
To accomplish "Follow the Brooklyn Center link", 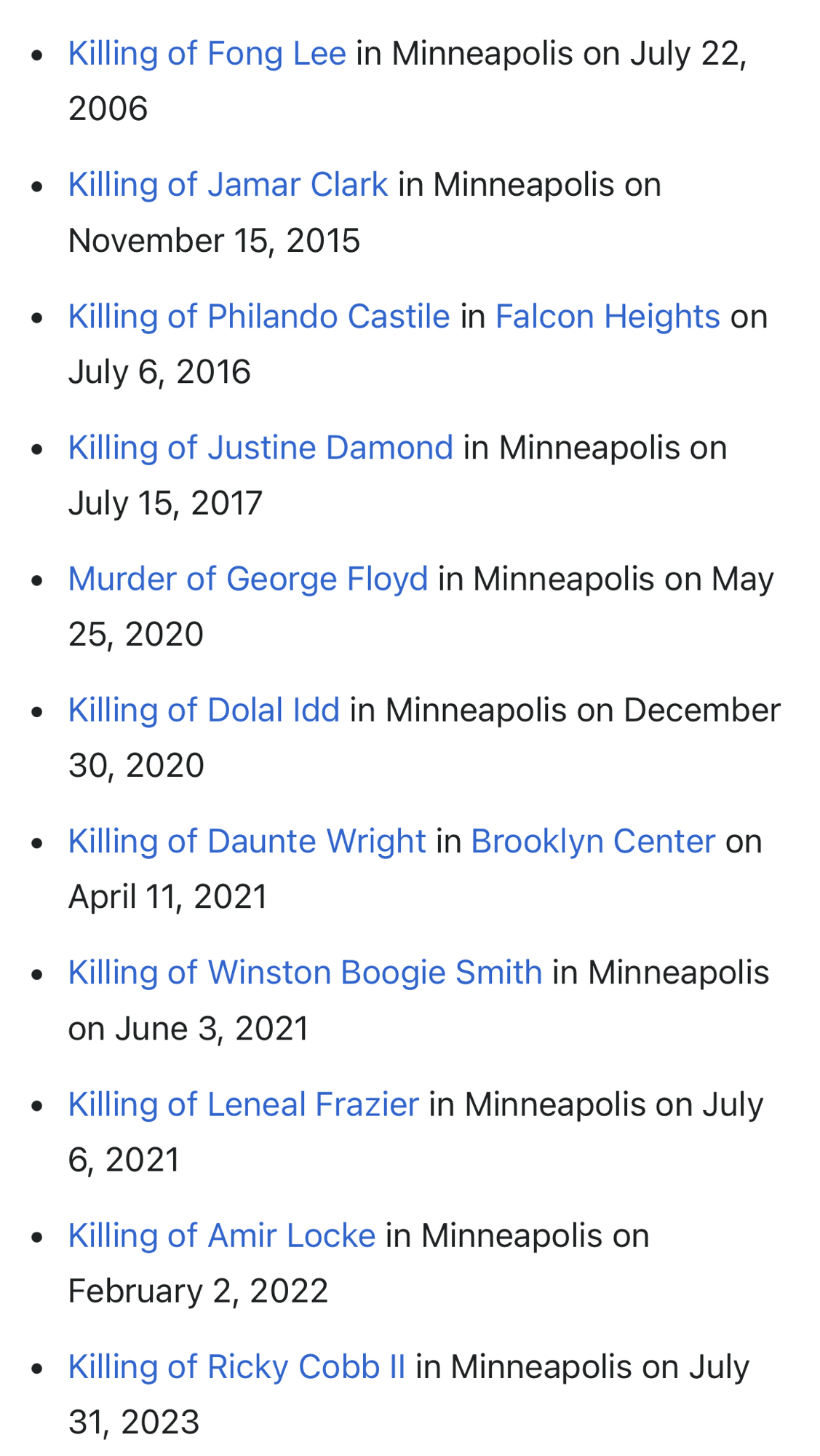I will coord(593,842).
